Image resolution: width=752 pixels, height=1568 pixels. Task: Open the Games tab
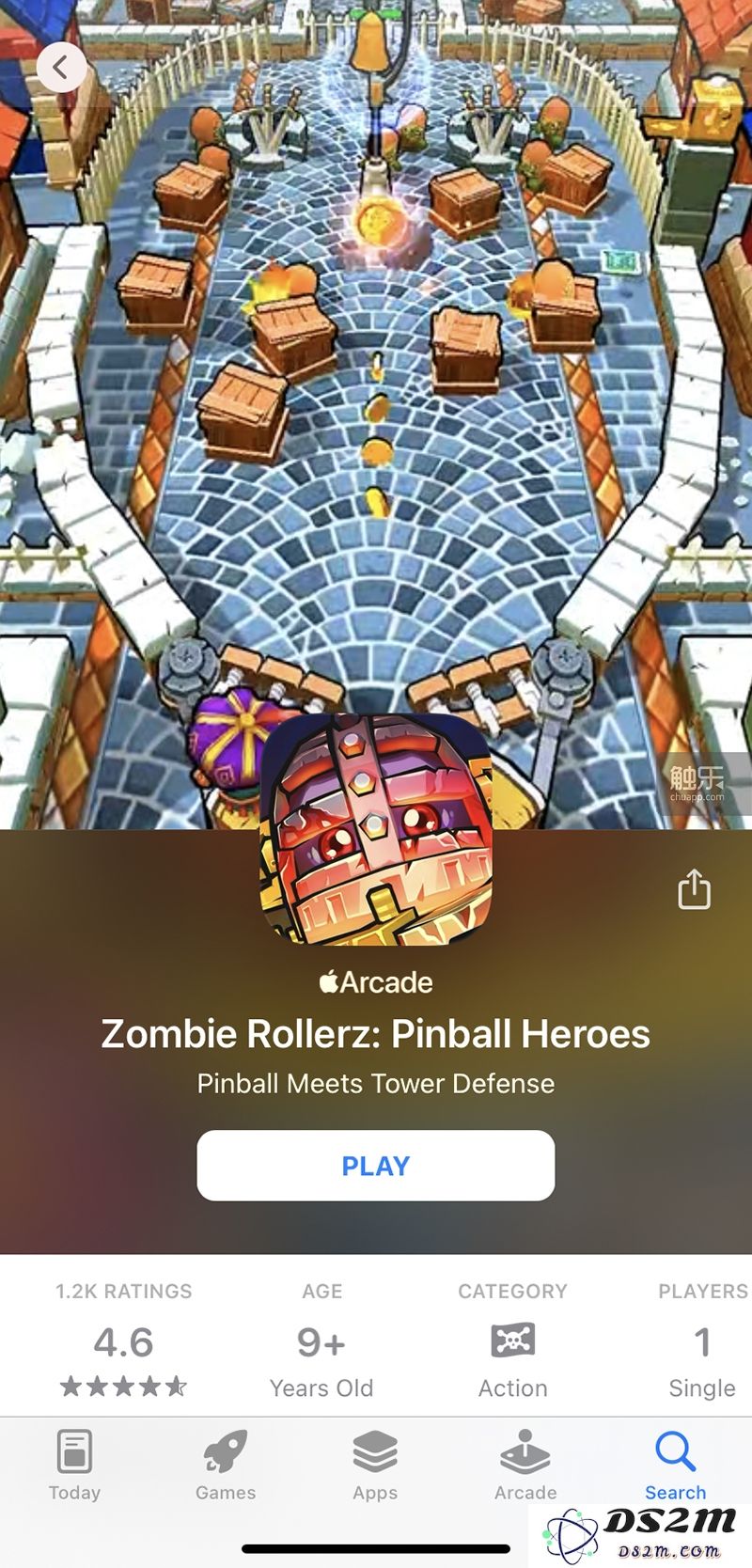tap(226, 1465)
